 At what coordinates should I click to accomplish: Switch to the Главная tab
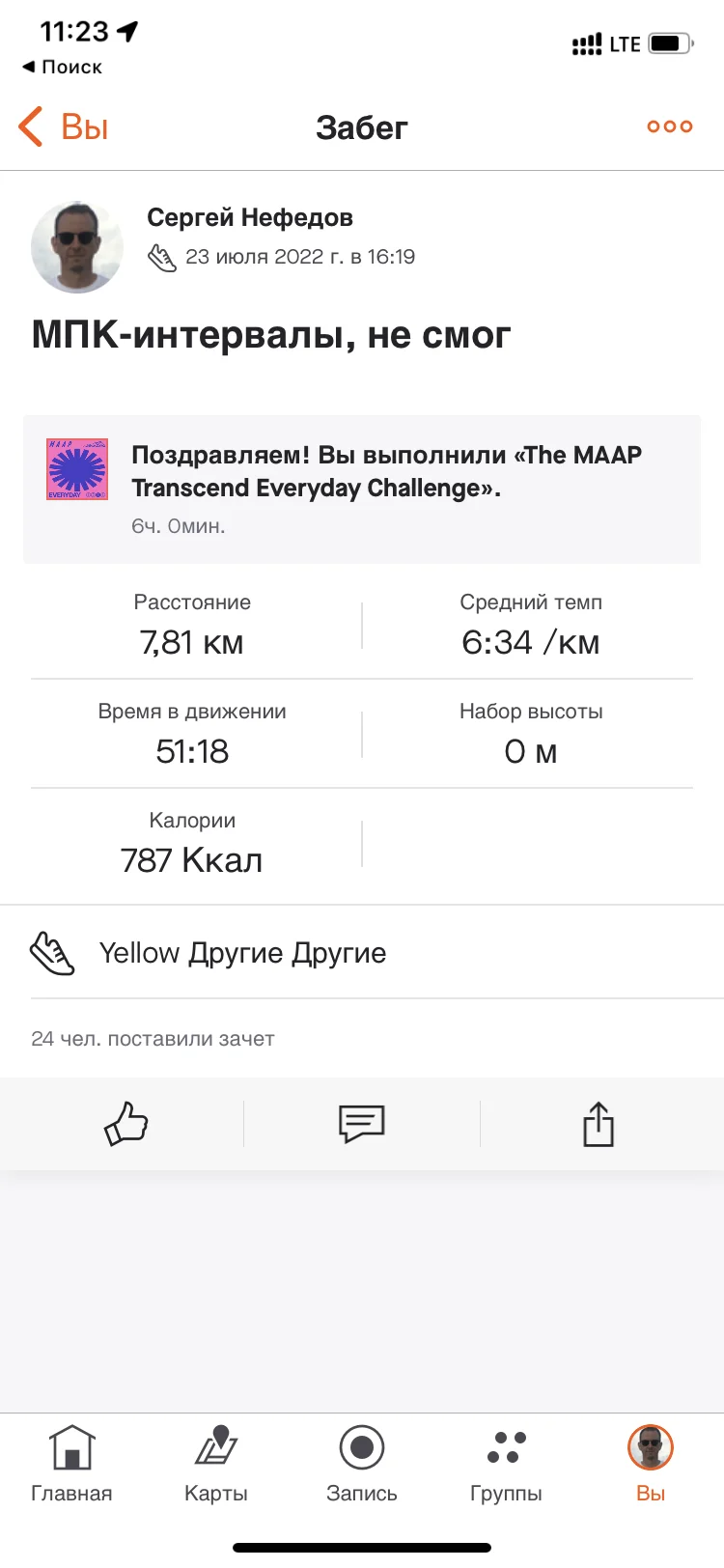coord(71,1464)
